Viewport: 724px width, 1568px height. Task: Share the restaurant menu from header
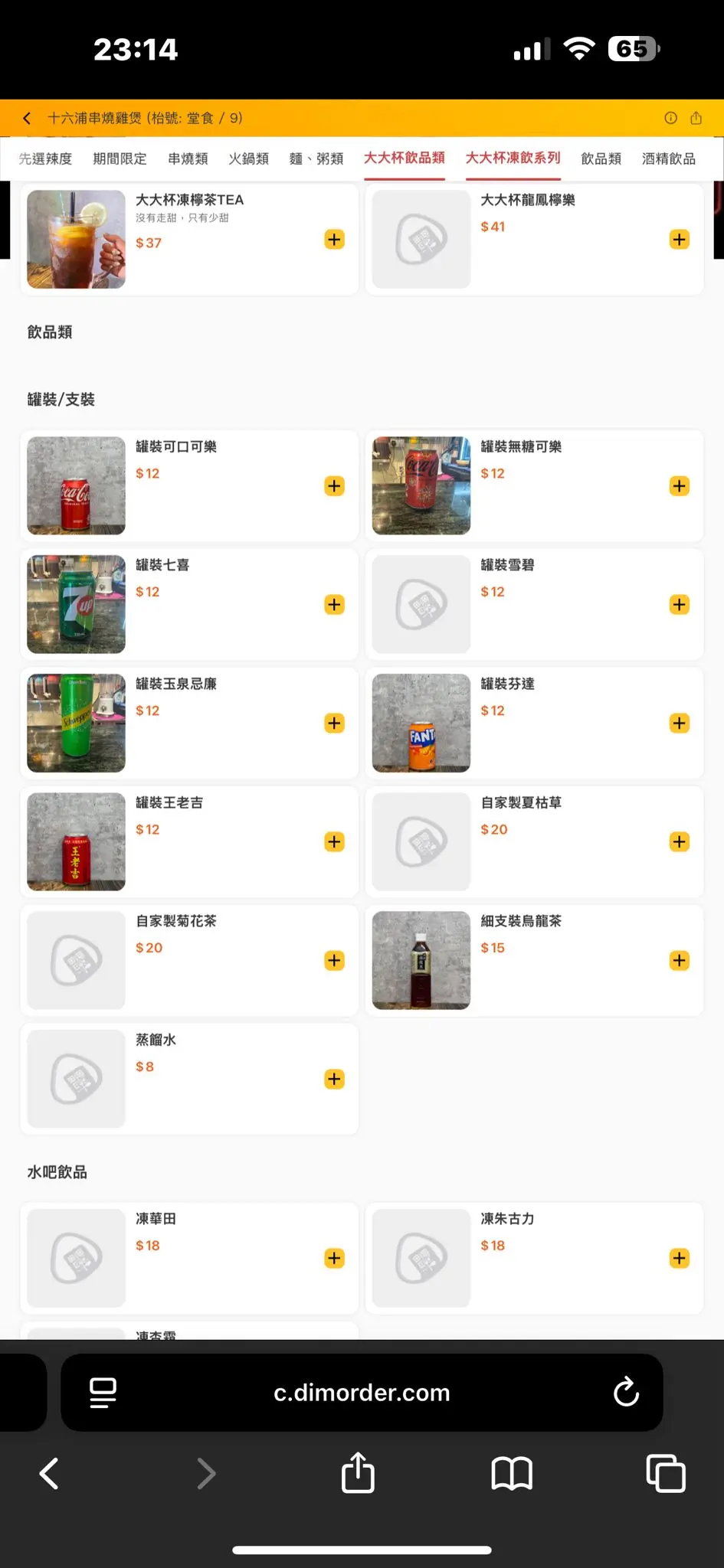pyautogui.click(x=696, y=118)
